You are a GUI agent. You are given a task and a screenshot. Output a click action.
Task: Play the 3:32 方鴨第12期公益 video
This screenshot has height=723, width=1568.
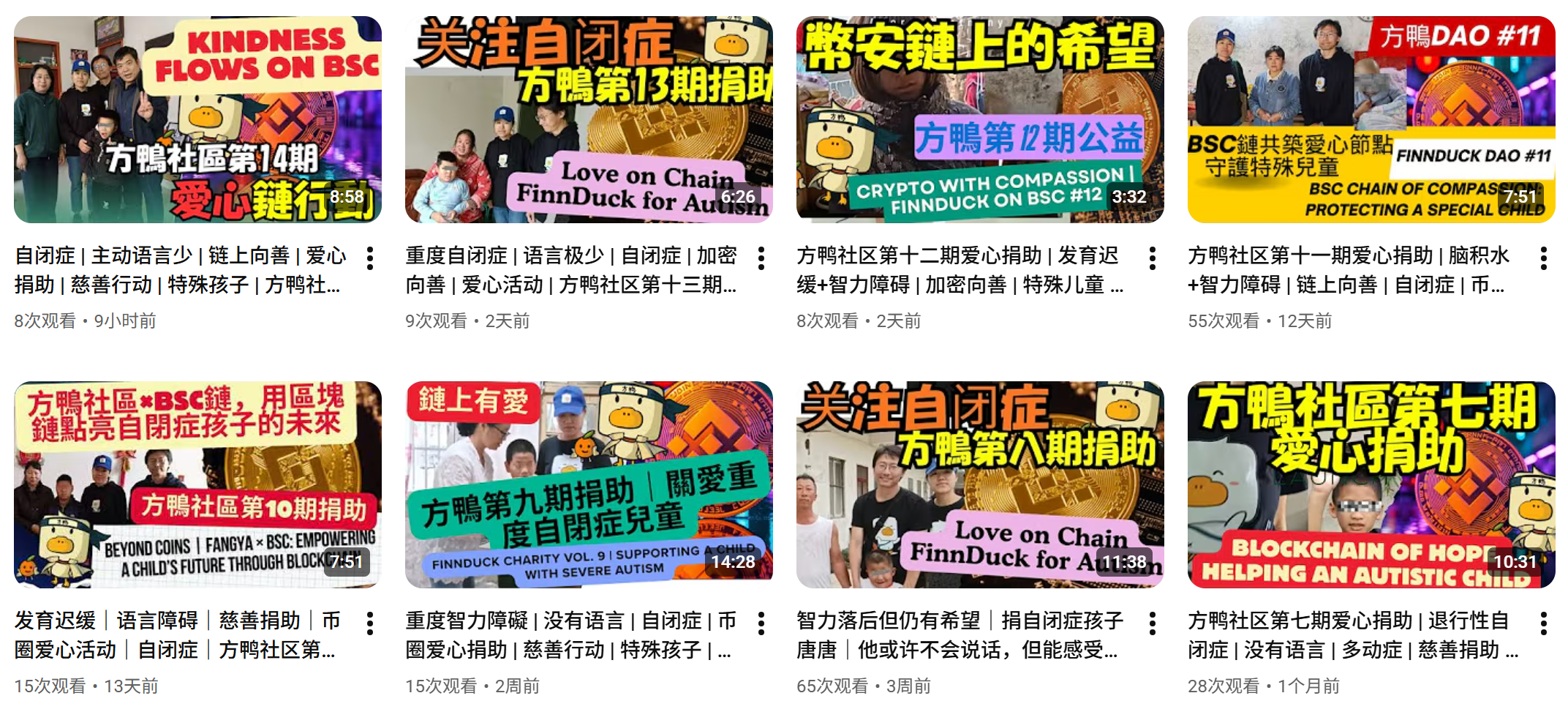pyautogui.click(x=980, y=119)
